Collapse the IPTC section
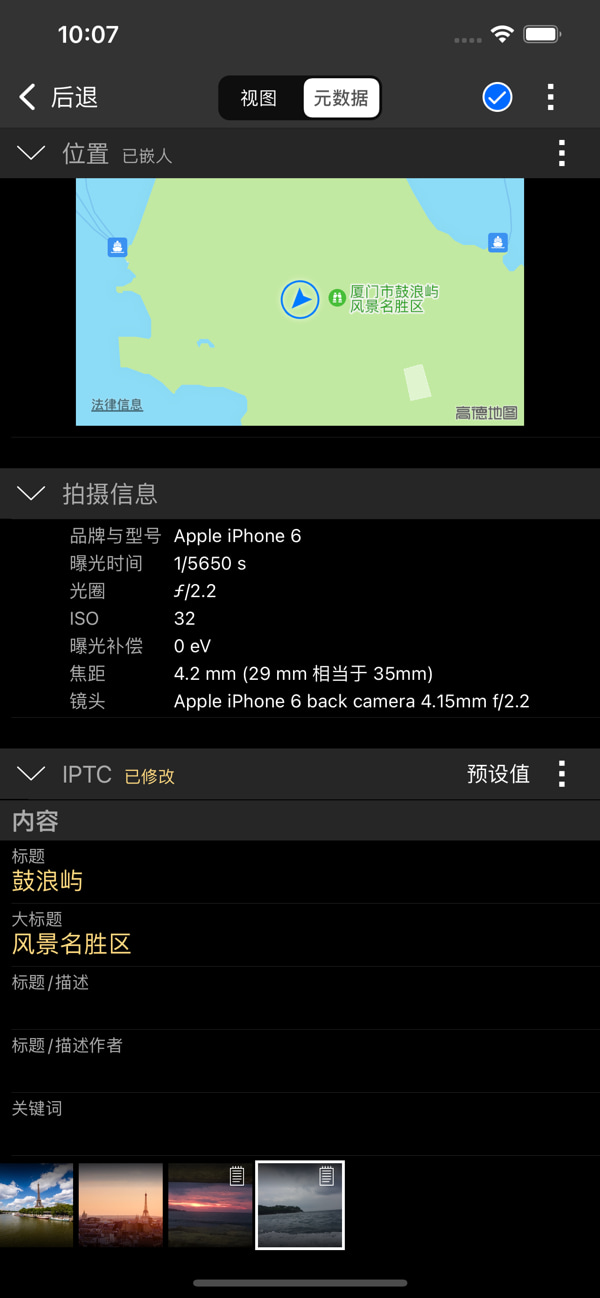 coord(32,774)
